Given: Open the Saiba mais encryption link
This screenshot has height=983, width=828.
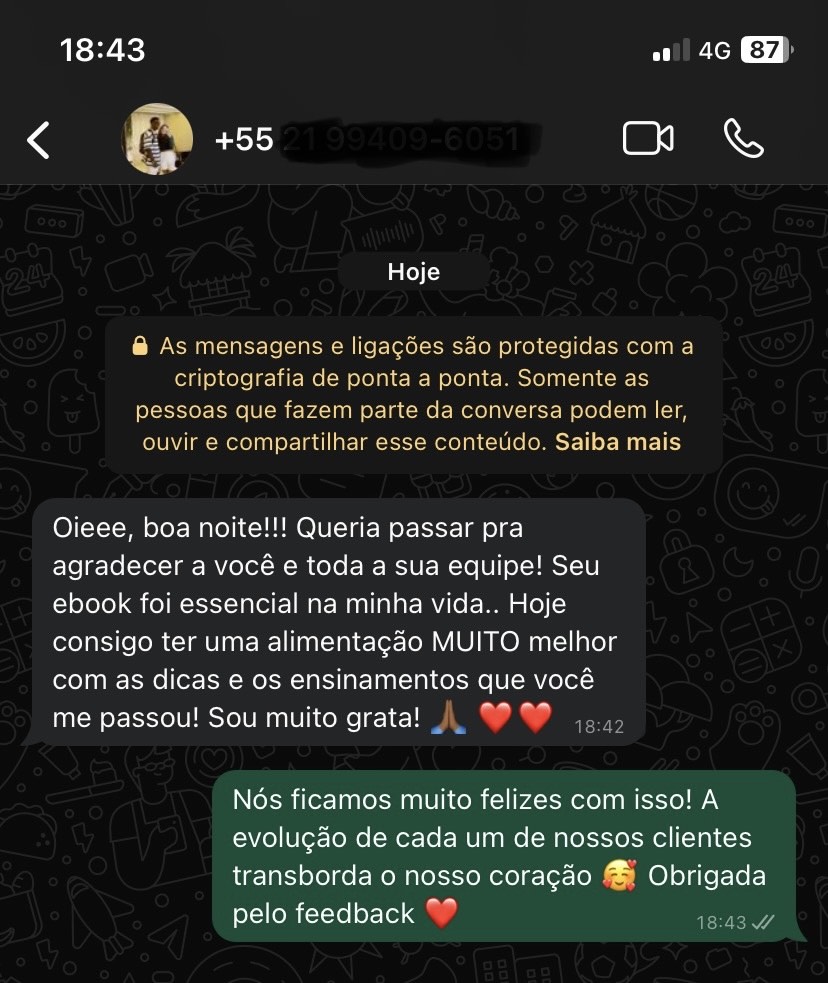Looking at the screenshot, I should point(618,442).
